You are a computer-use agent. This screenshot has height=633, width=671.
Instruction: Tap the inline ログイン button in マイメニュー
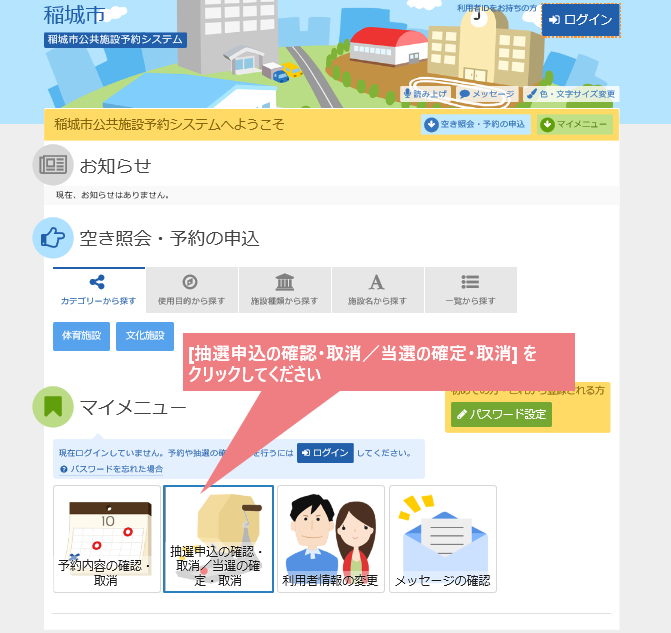pos(325,453)
